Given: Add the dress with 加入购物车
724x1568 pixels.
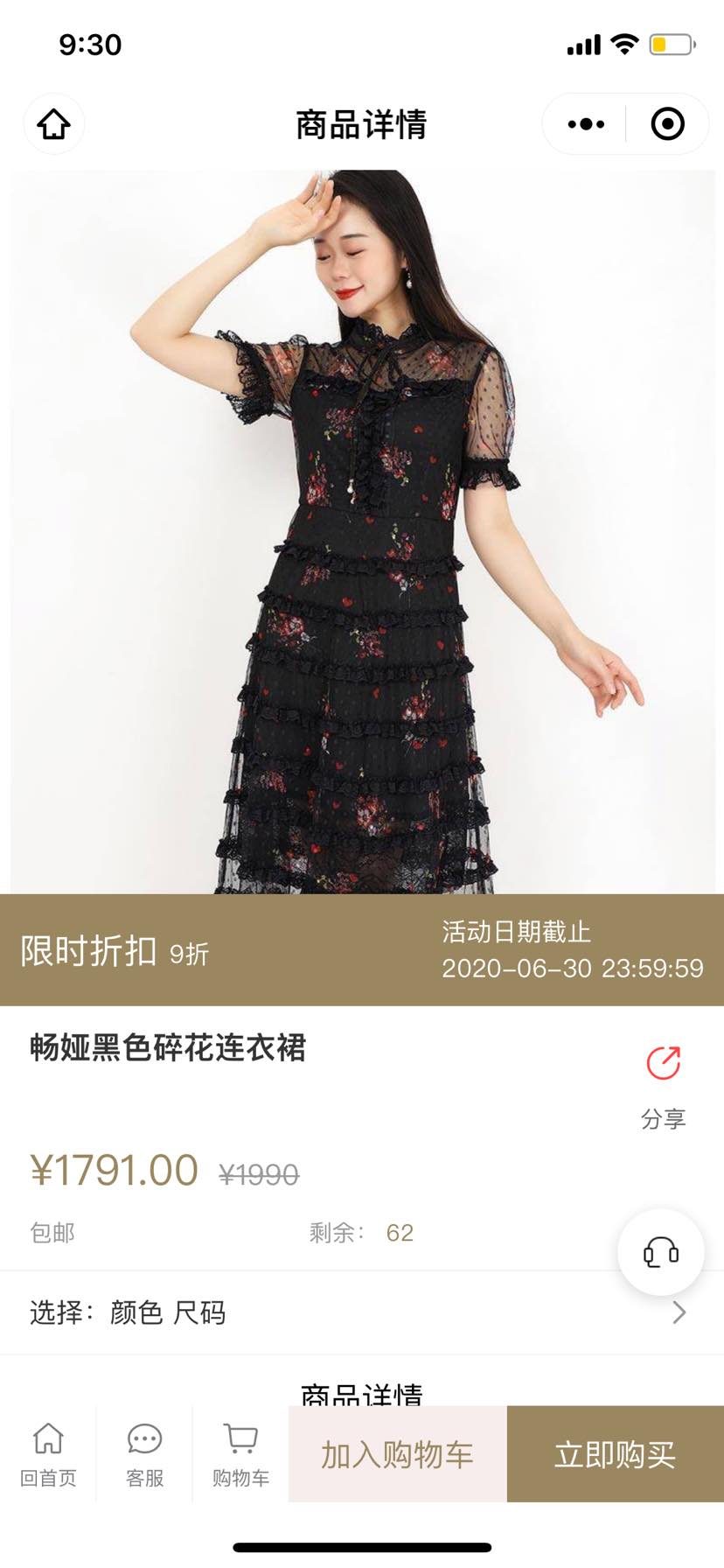Looking at the screenshot, I should pyautogui.click(x=398, y=1454).
